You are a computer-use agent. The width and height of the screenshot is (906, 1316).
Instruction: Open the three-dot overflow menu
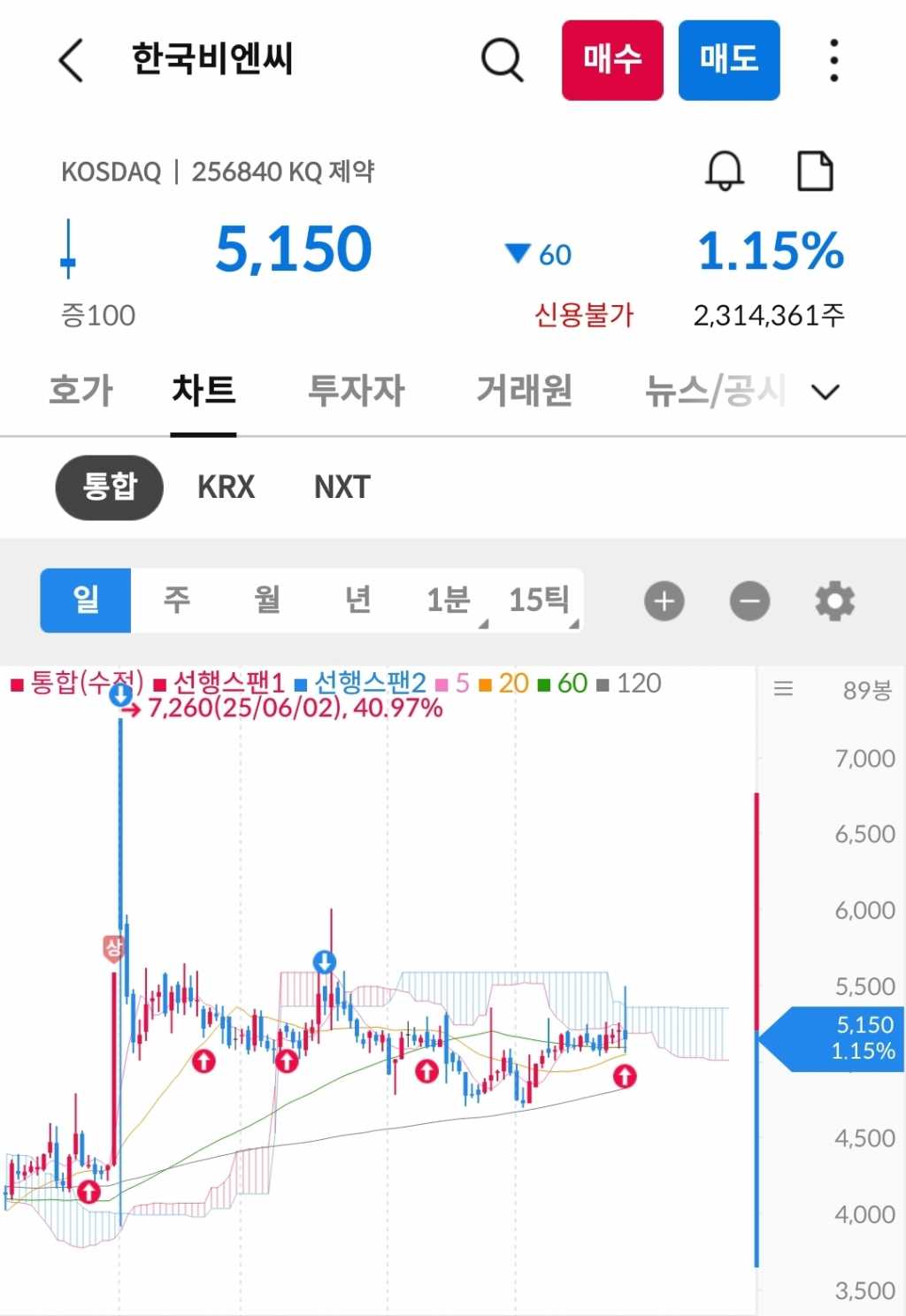(x=833, y=60)
